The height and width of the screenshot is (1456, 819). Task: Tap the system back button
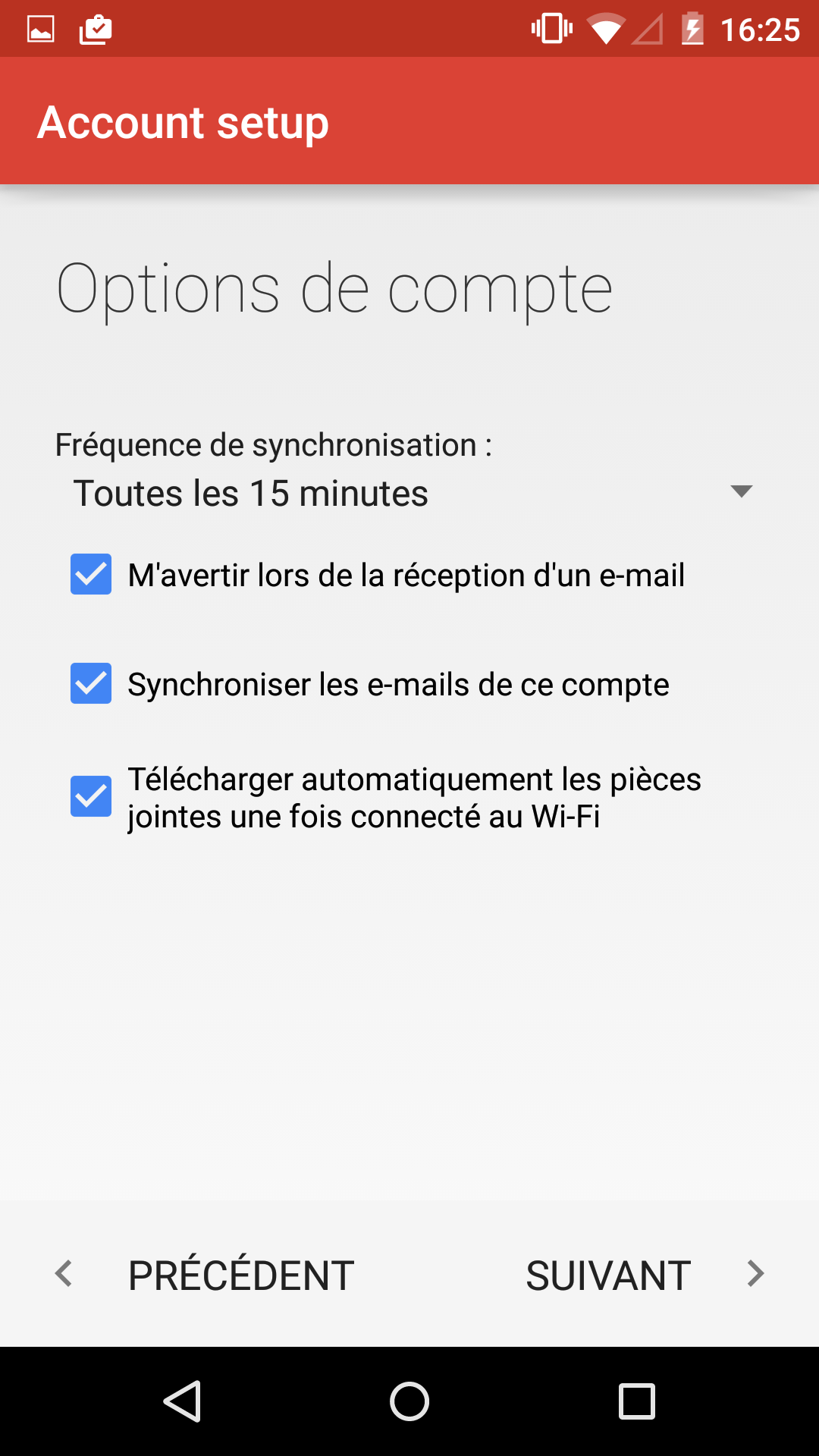pyautogui.click(x=182, y=1401)
